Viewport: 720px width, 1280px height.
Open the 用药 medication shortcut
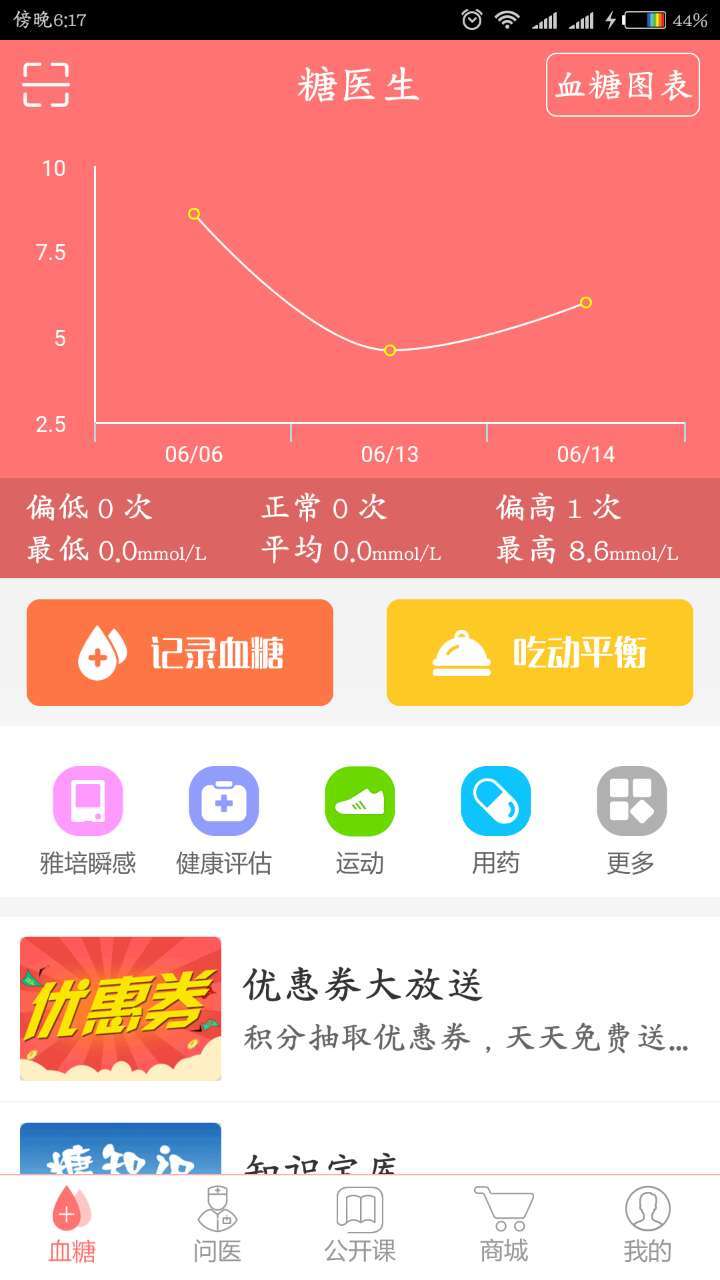click(496, 820)
